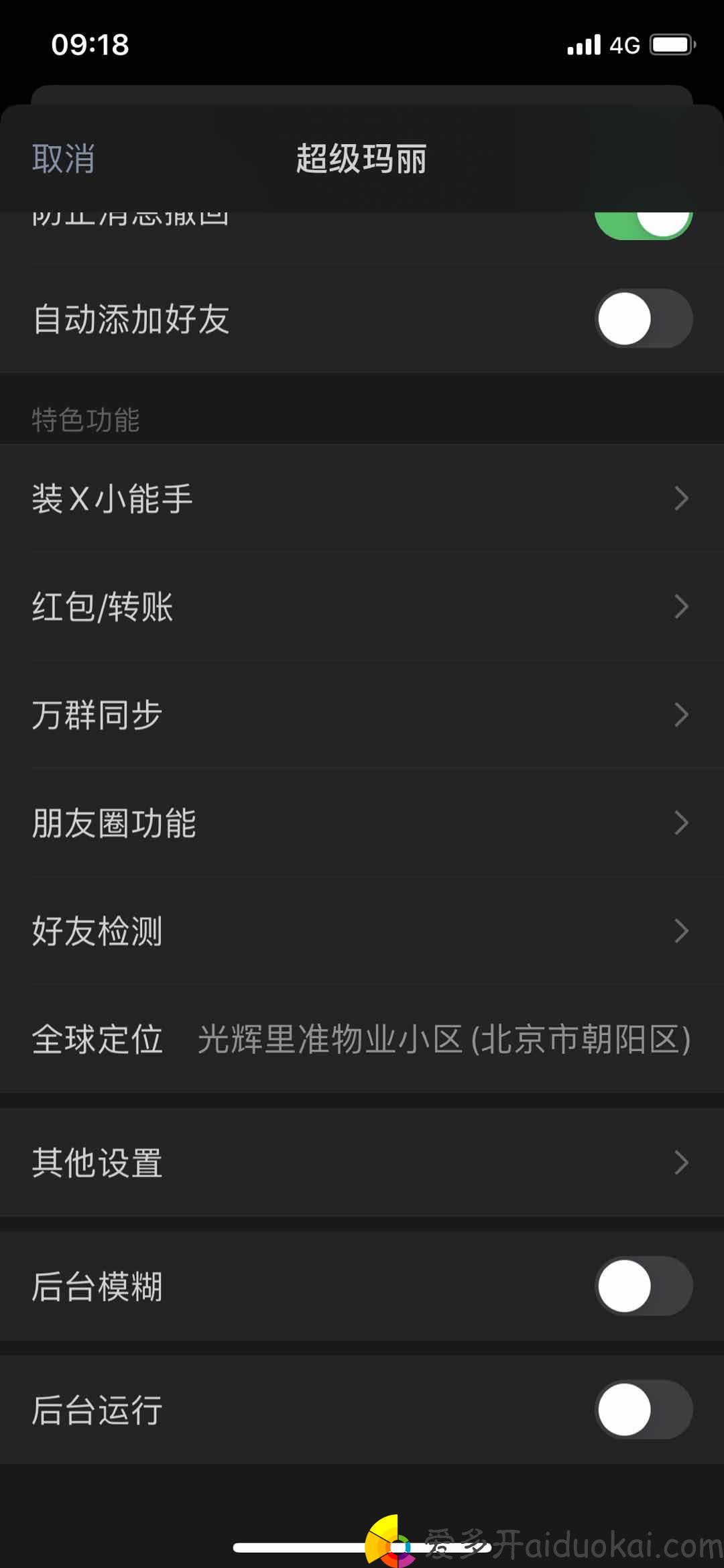
Task: Enable the 自动添加好友 switch
Action: [644, 318]
